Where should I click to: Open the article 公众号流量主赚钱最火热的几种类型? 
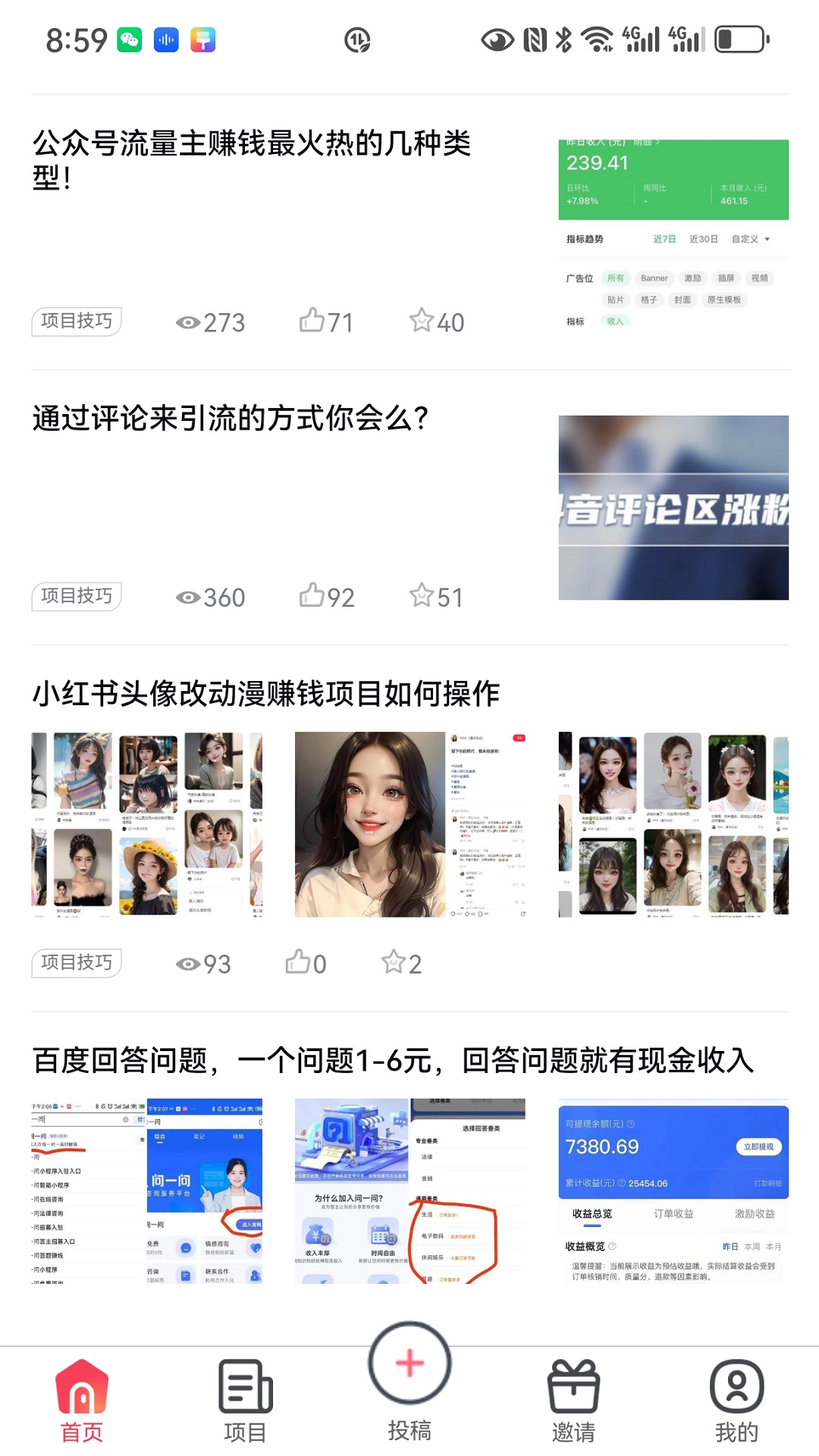coord(252,160)
